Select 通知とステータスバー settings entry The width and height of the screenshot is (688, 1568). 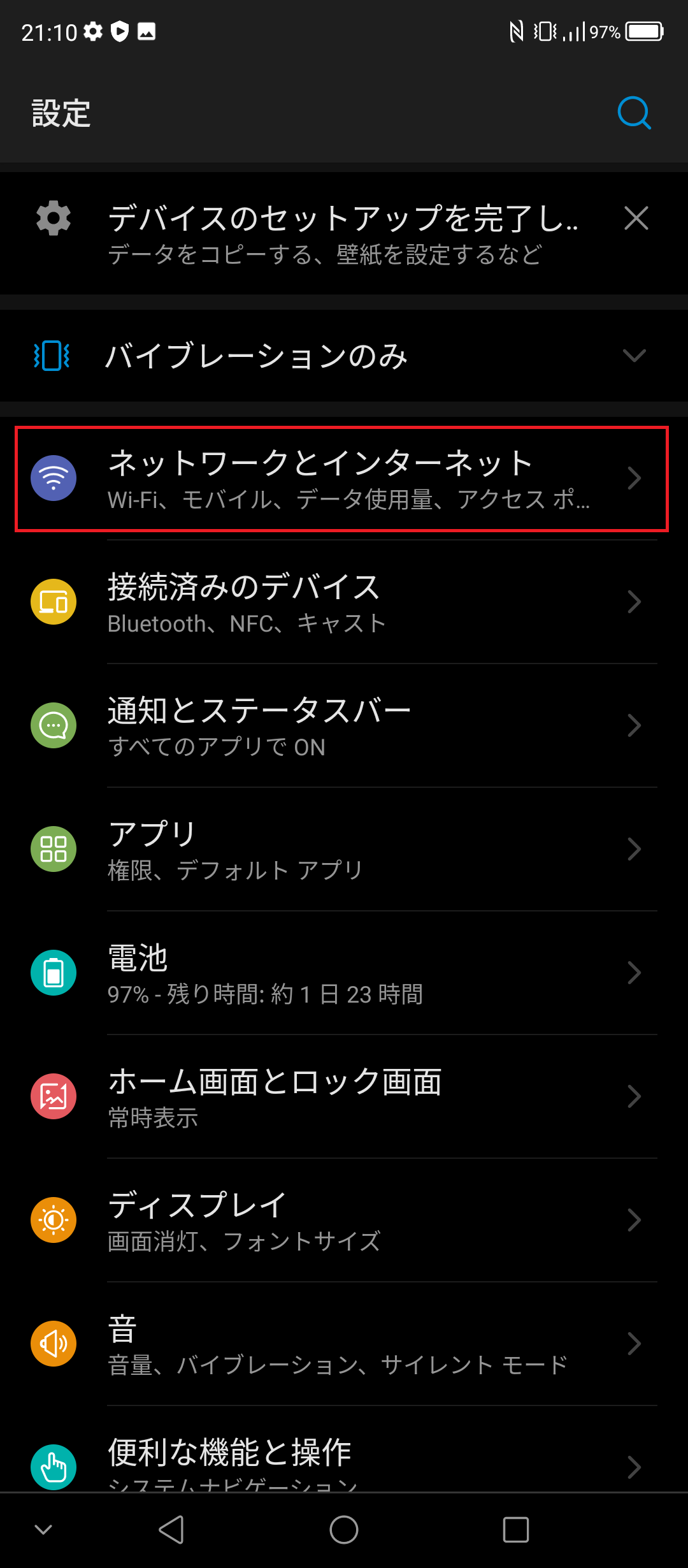(344, 725)
